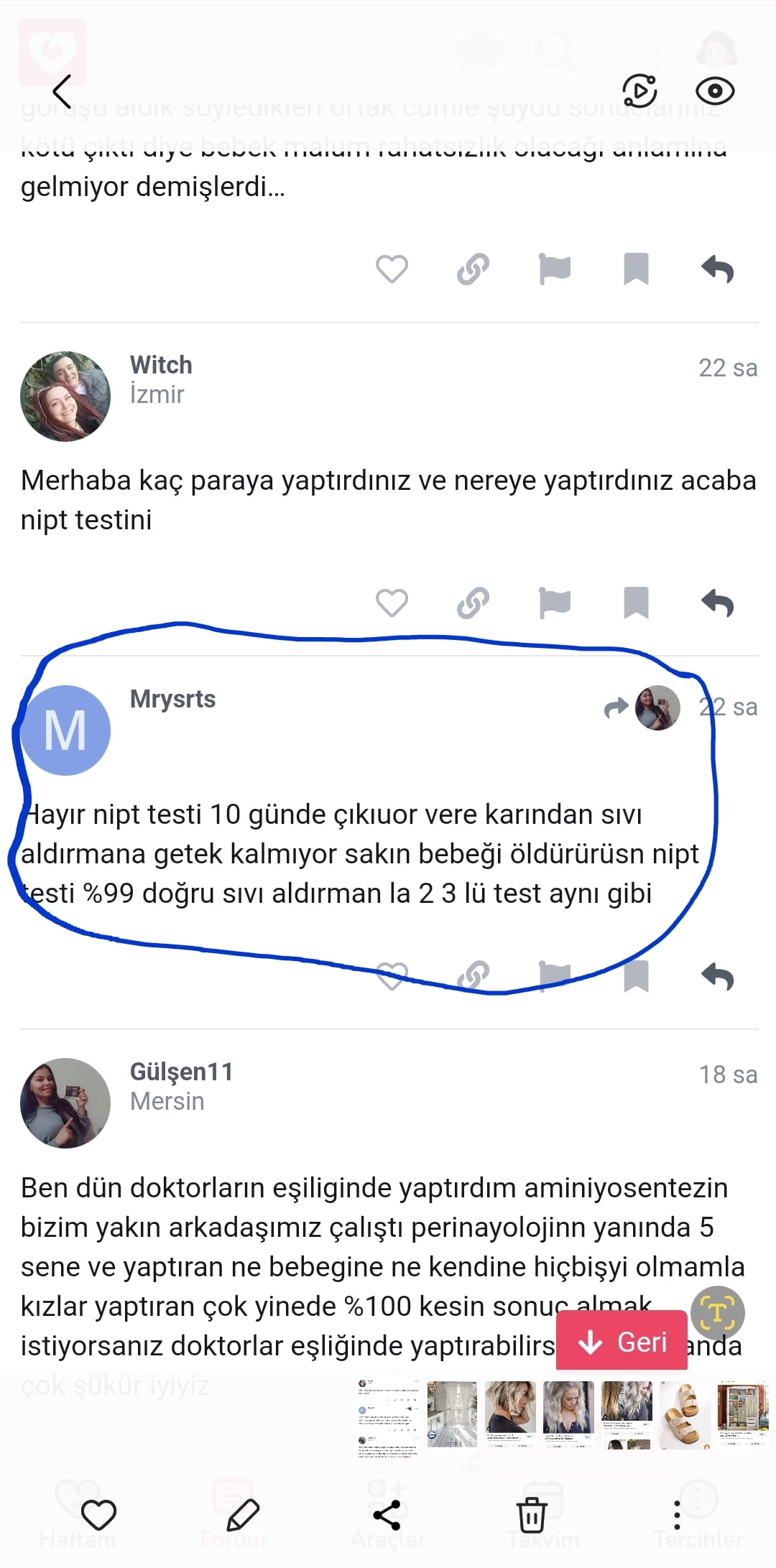Open the sandals thumbnail in the filmstrip

[683, 1414]
